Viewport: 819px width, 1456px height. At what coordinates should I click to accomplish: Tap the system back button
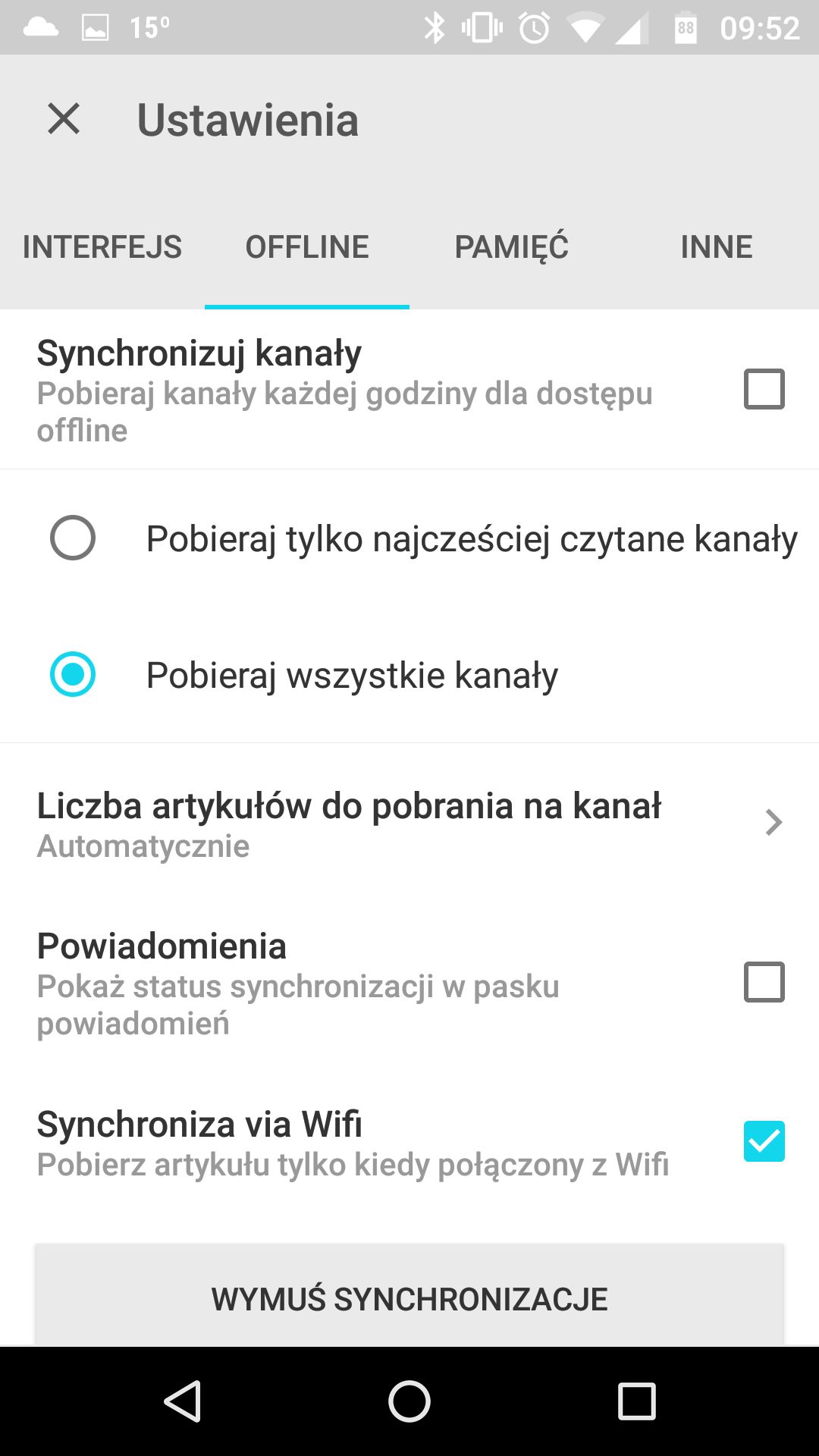(x=182, y=1401)
